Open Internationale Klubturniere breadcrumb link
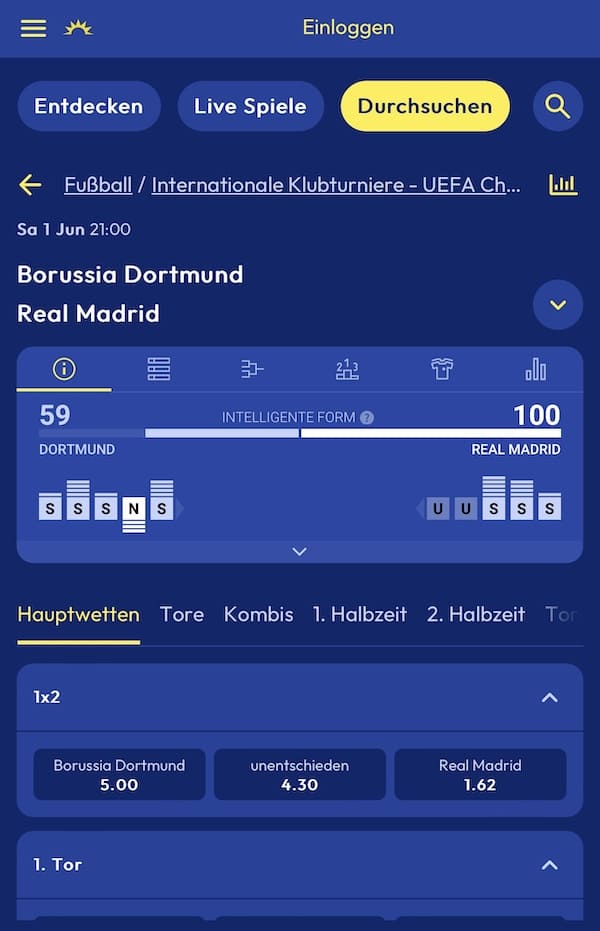Viewport: 600px width, 931px height. 336,185
